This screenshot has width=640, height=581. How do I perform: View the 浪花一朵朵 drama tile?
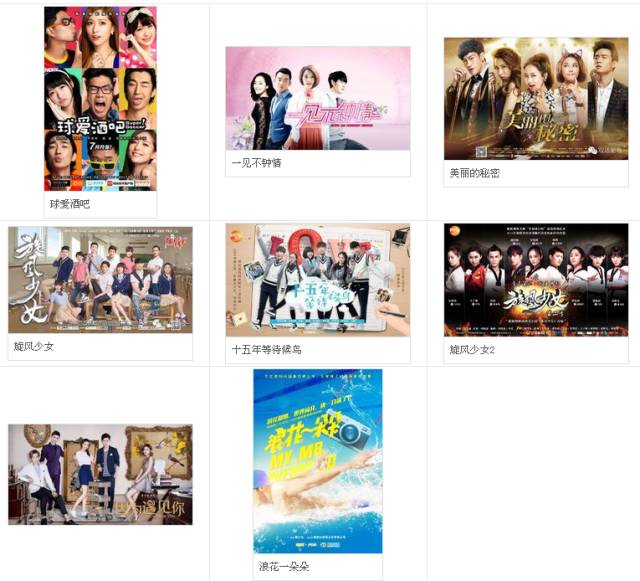(317, 461)
